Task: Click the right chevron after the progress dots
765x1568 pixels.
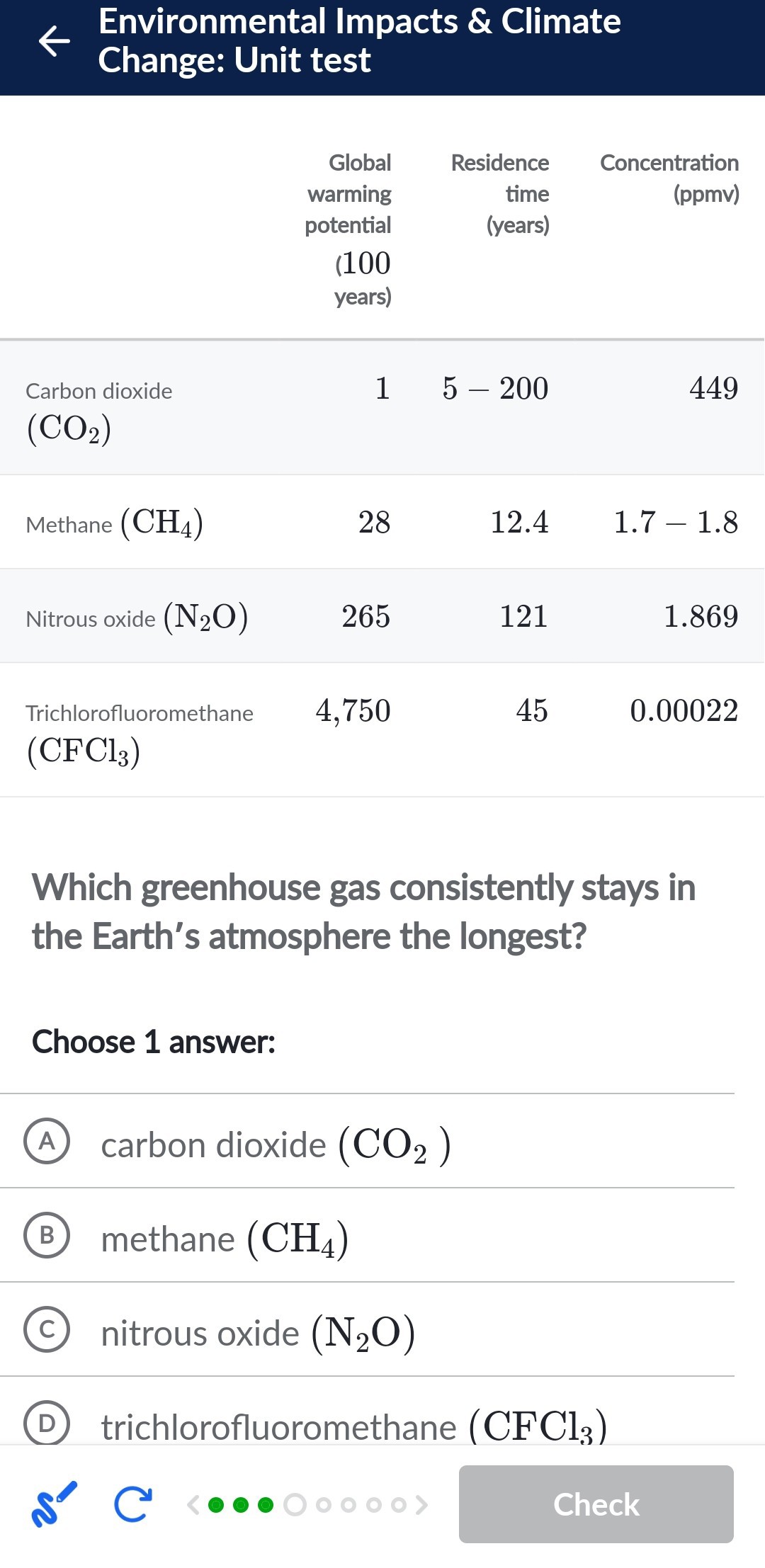Action: pyautogui.click(x=421, y=1504)
